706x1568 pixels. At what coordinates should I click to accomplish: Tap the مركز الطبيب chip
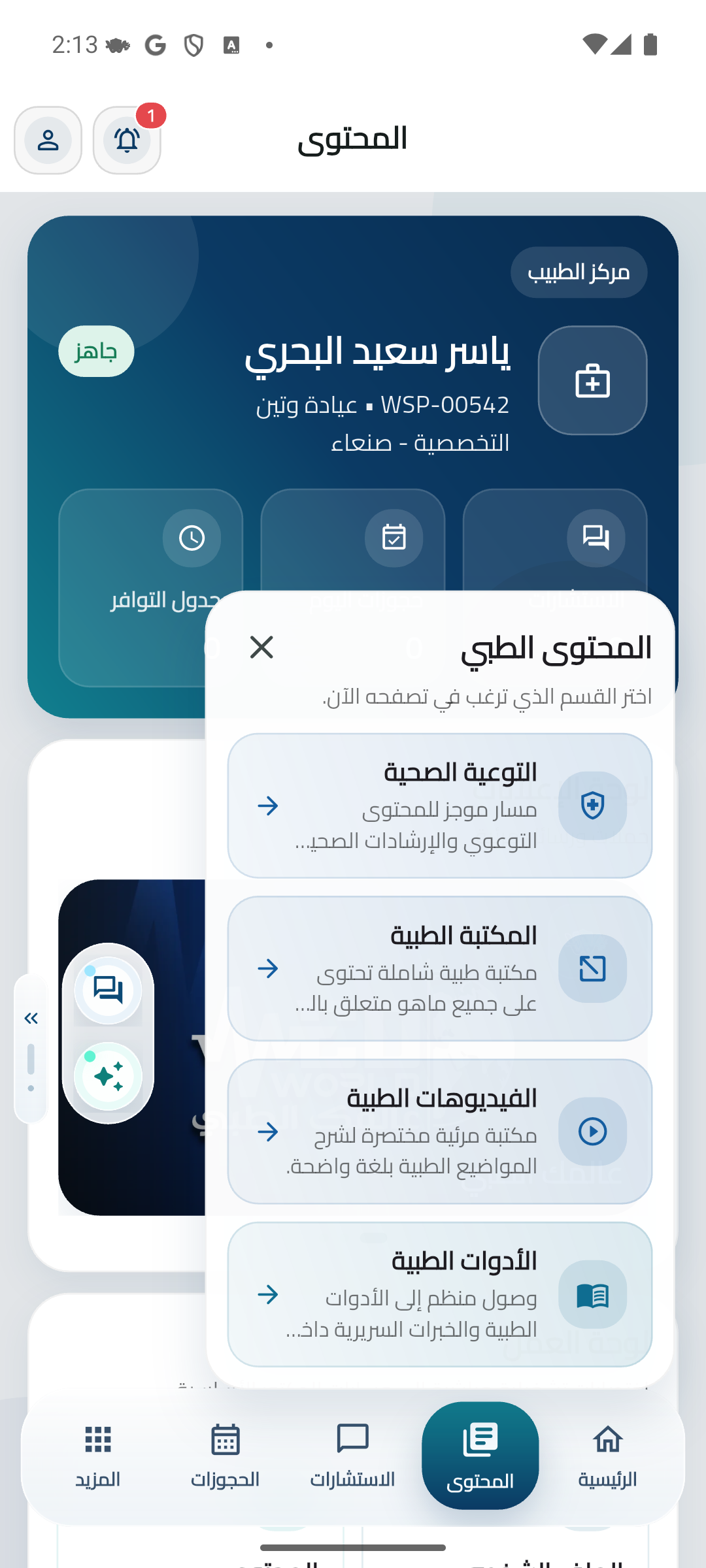[579, 272]
